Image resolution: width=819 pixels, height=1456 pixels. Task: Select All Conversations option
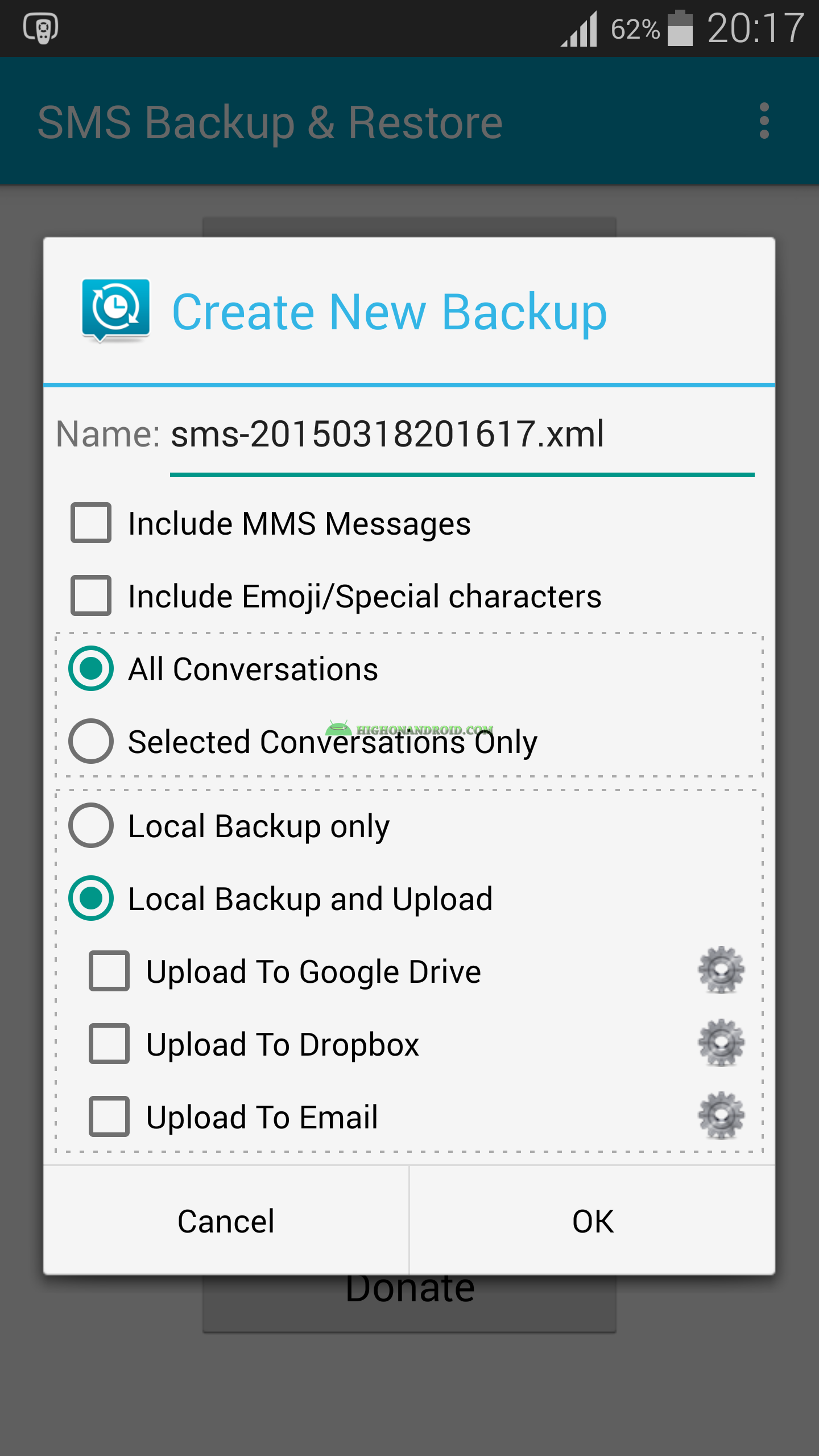[x=91, y=668]
